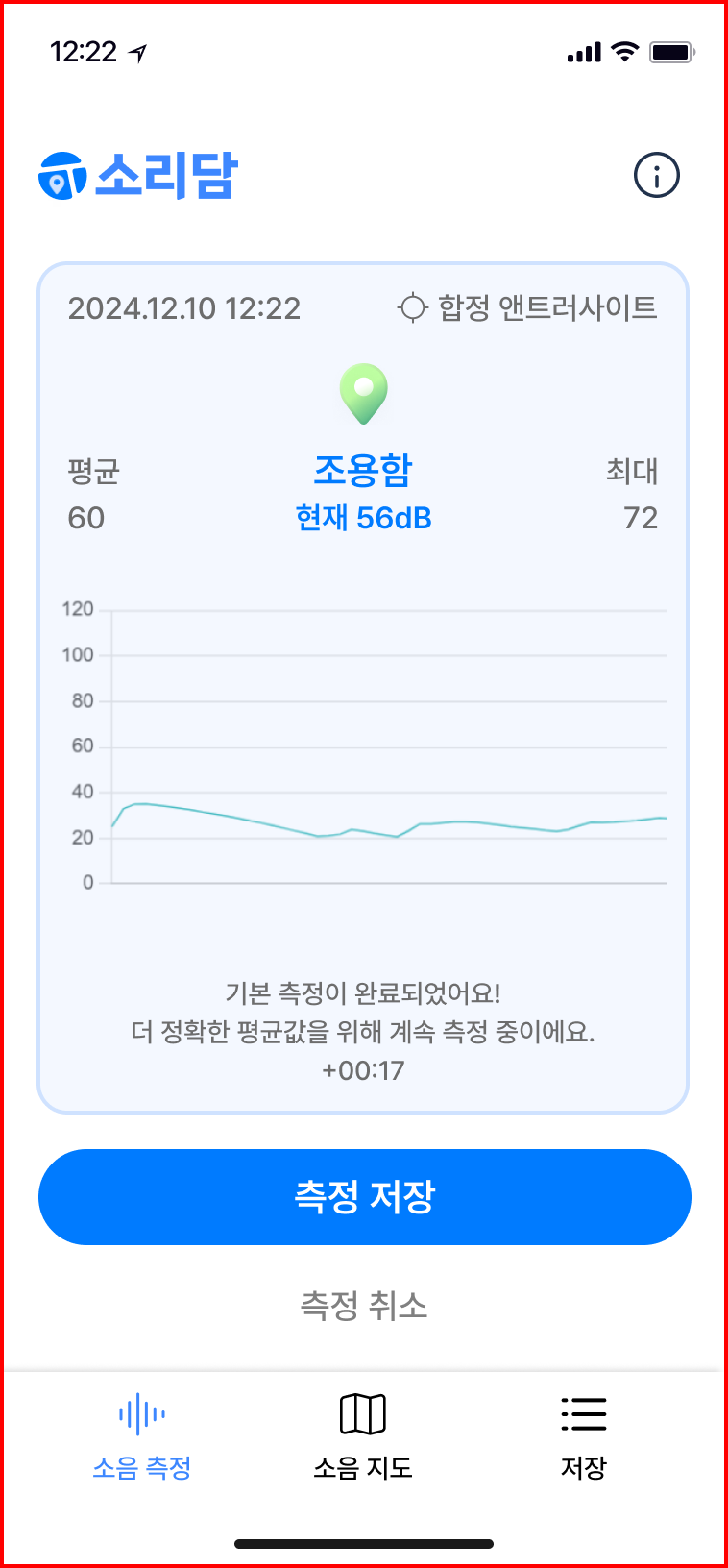Go to the 저장 tab
Viewport: 728px width, 1568px height.
(x=583, y=1435)
